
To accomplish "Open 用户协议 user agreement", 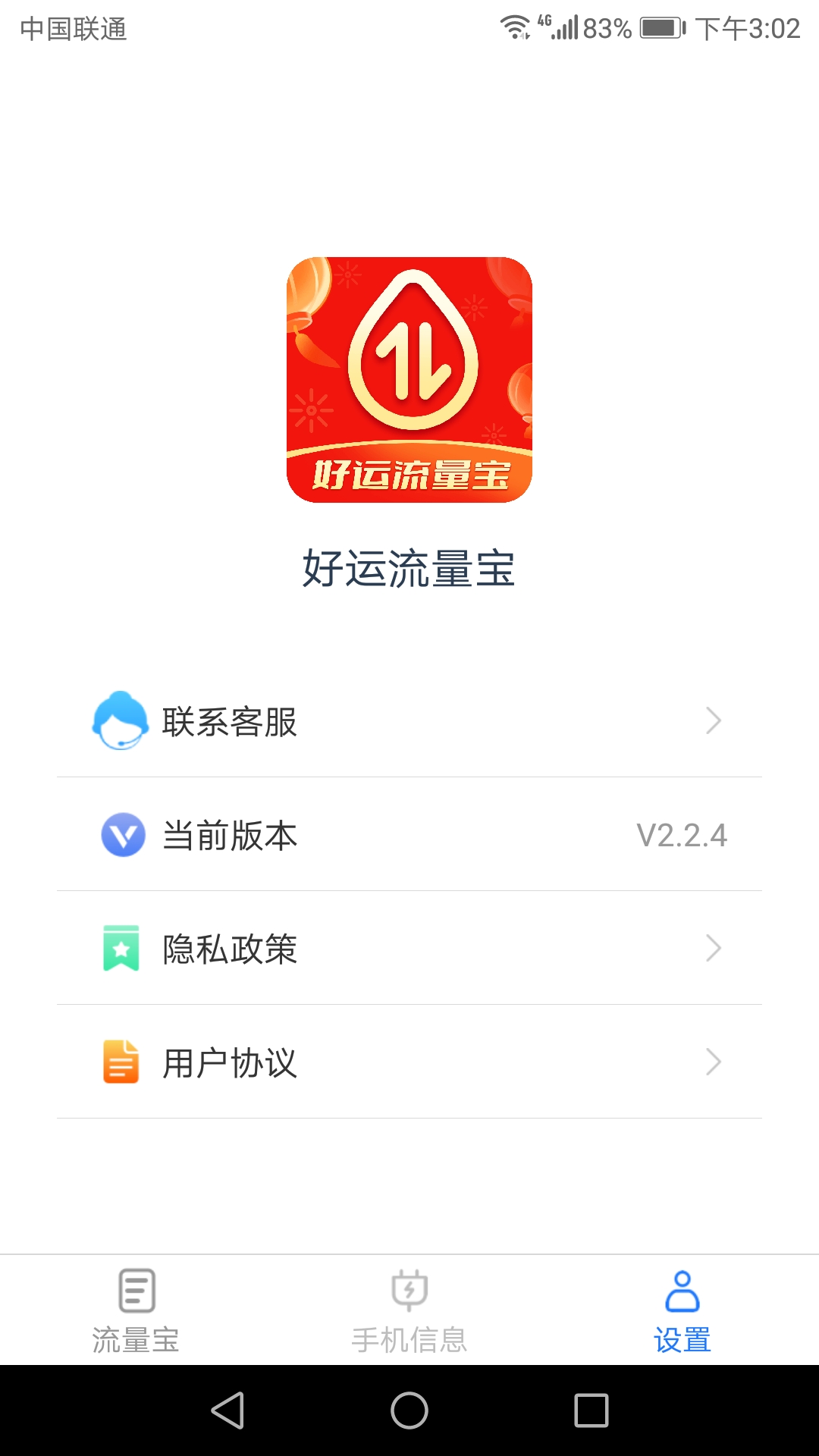I will pos(409,1062).
